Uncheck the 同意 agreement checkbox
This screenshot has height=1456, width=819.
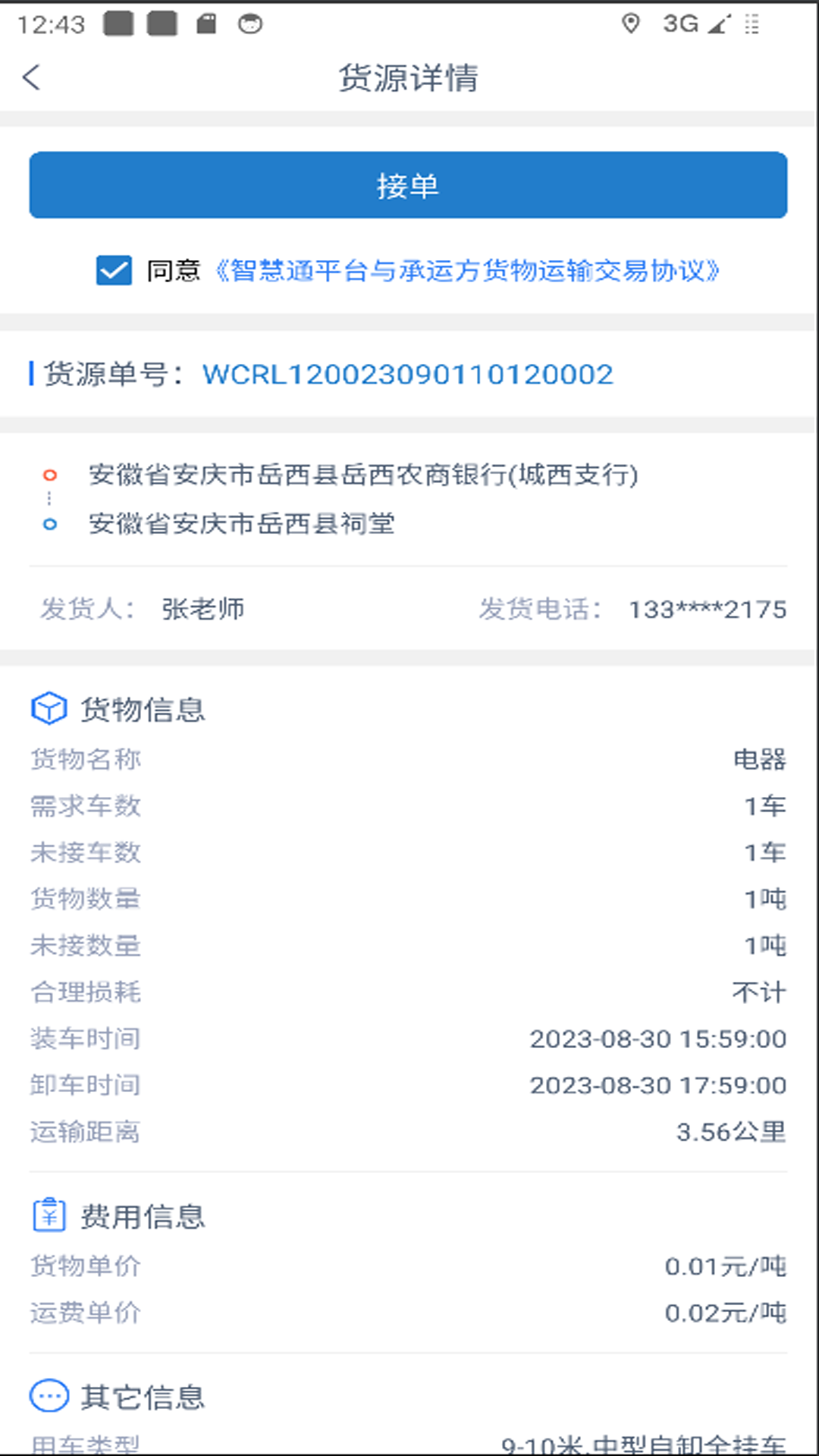click(114, 271)
